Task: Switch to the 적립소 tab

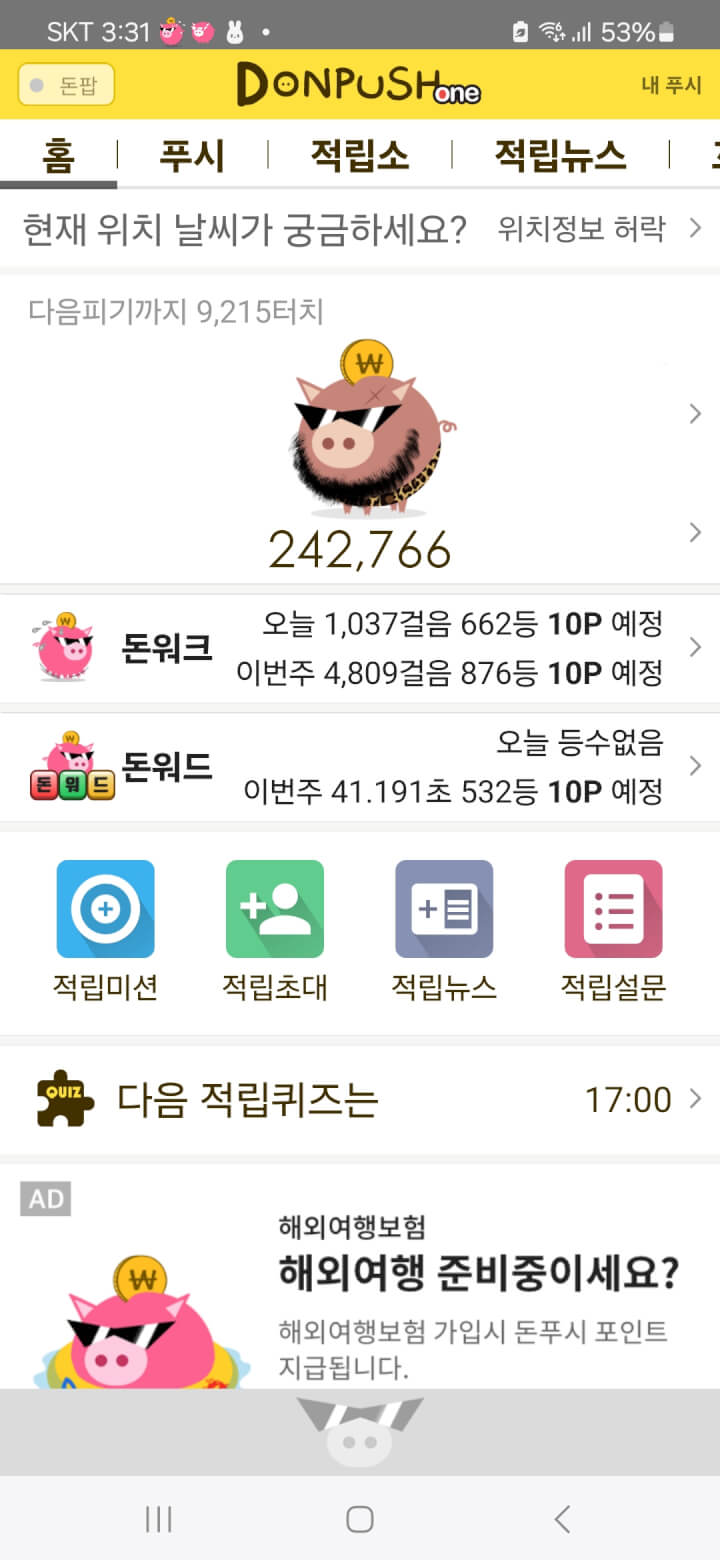Action: coord(359,156)
